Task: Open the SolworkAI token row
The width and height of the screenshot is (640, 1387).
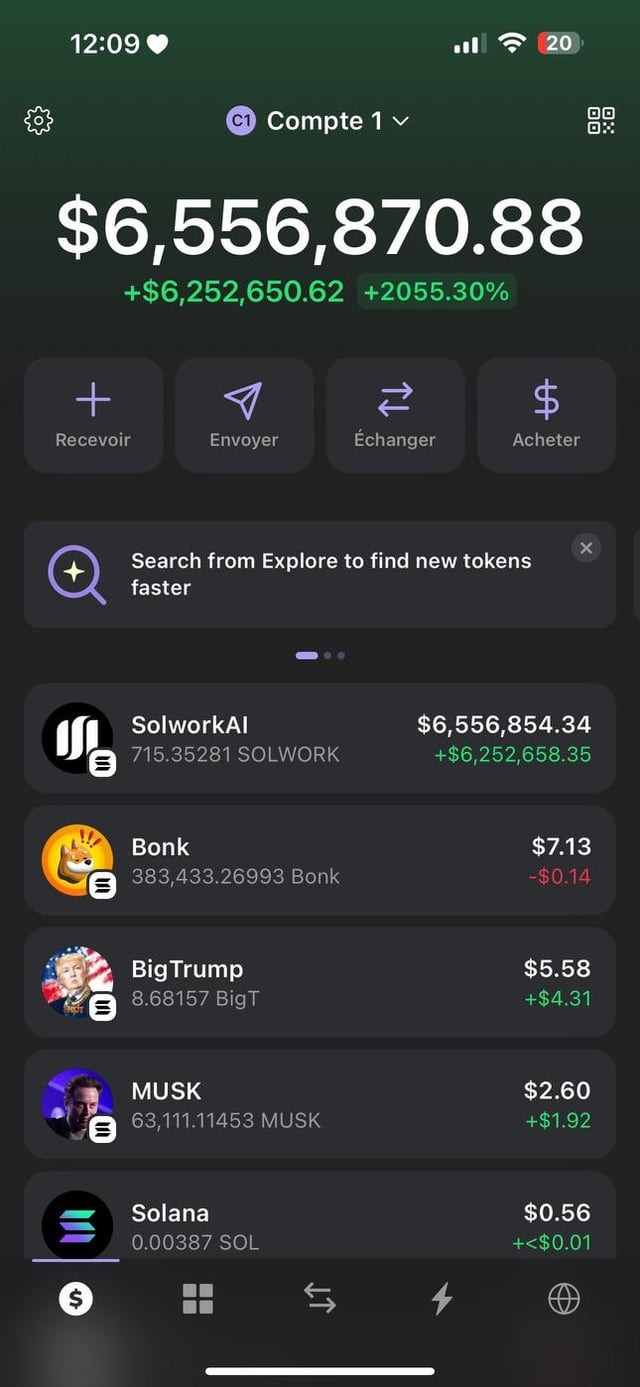Action: pos(320,738)
